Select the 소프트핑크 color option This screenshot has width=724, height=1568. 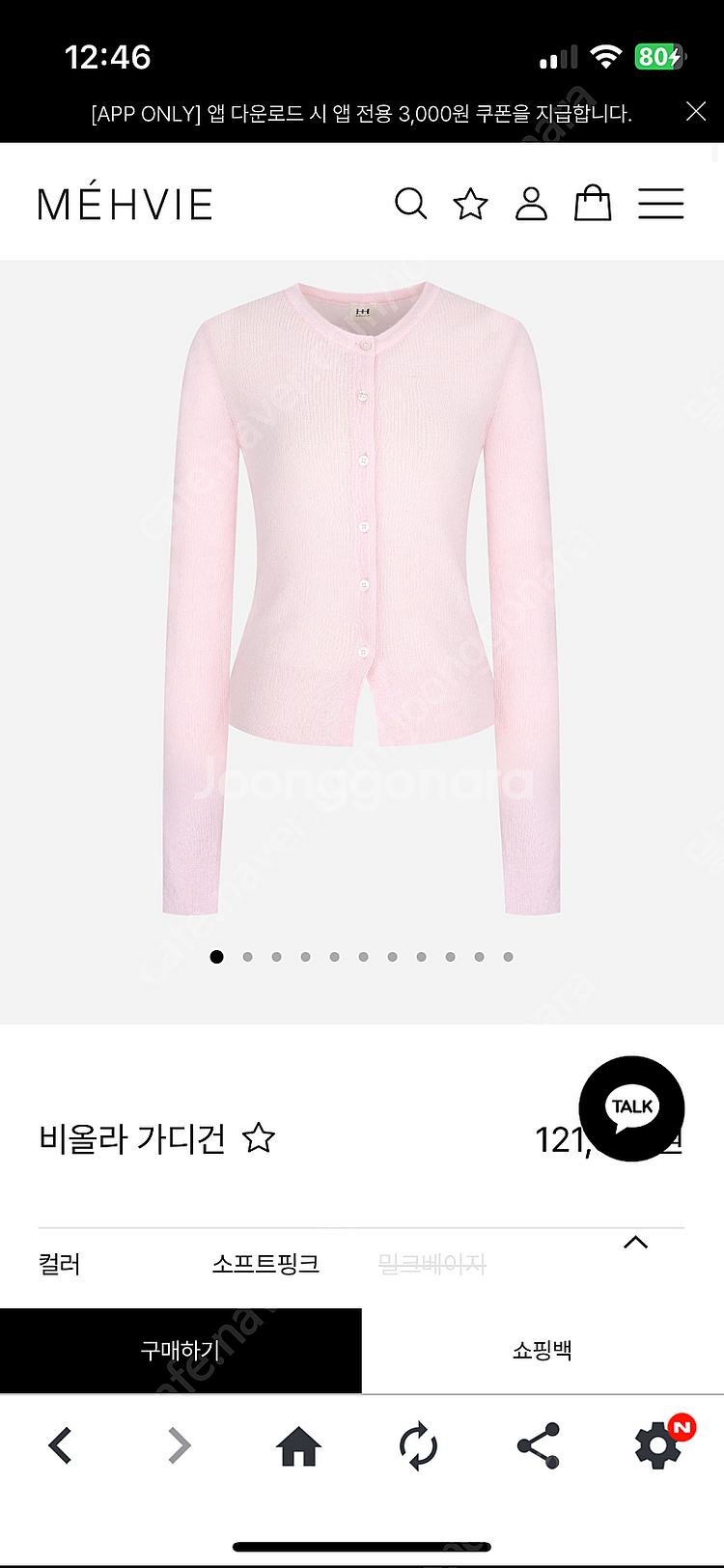265,1263
